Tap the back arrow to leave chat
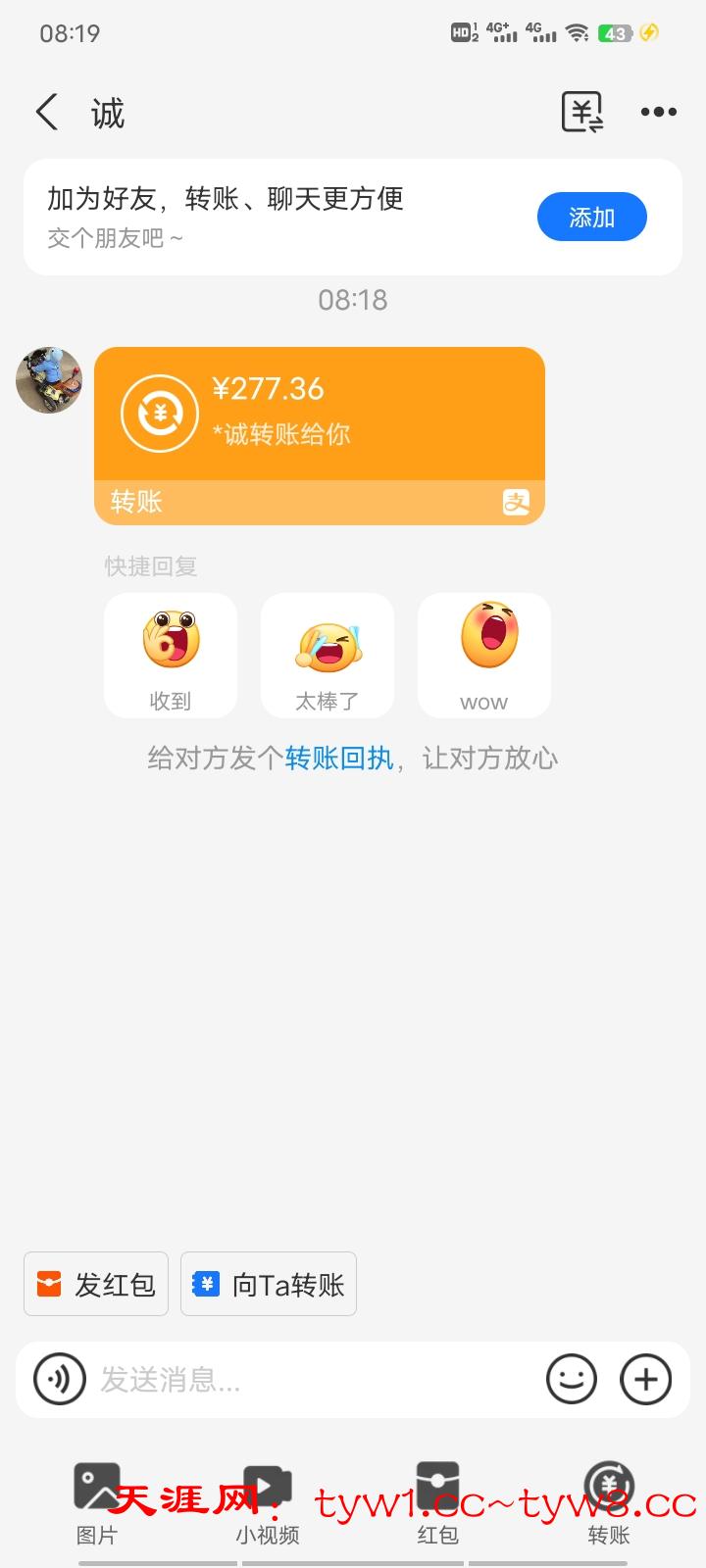 pyautogui.click(x=47, y=112)
